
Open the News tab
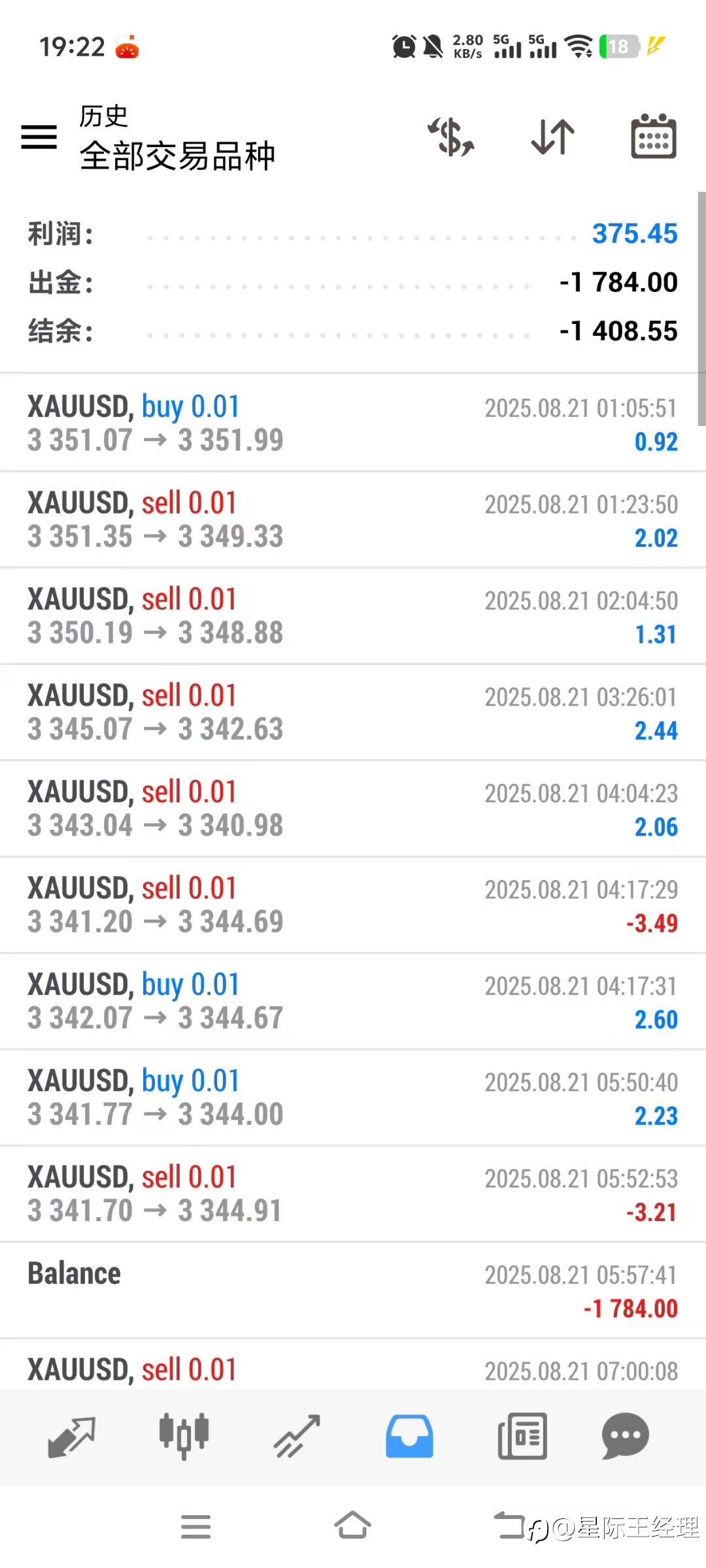[522, 1437]
